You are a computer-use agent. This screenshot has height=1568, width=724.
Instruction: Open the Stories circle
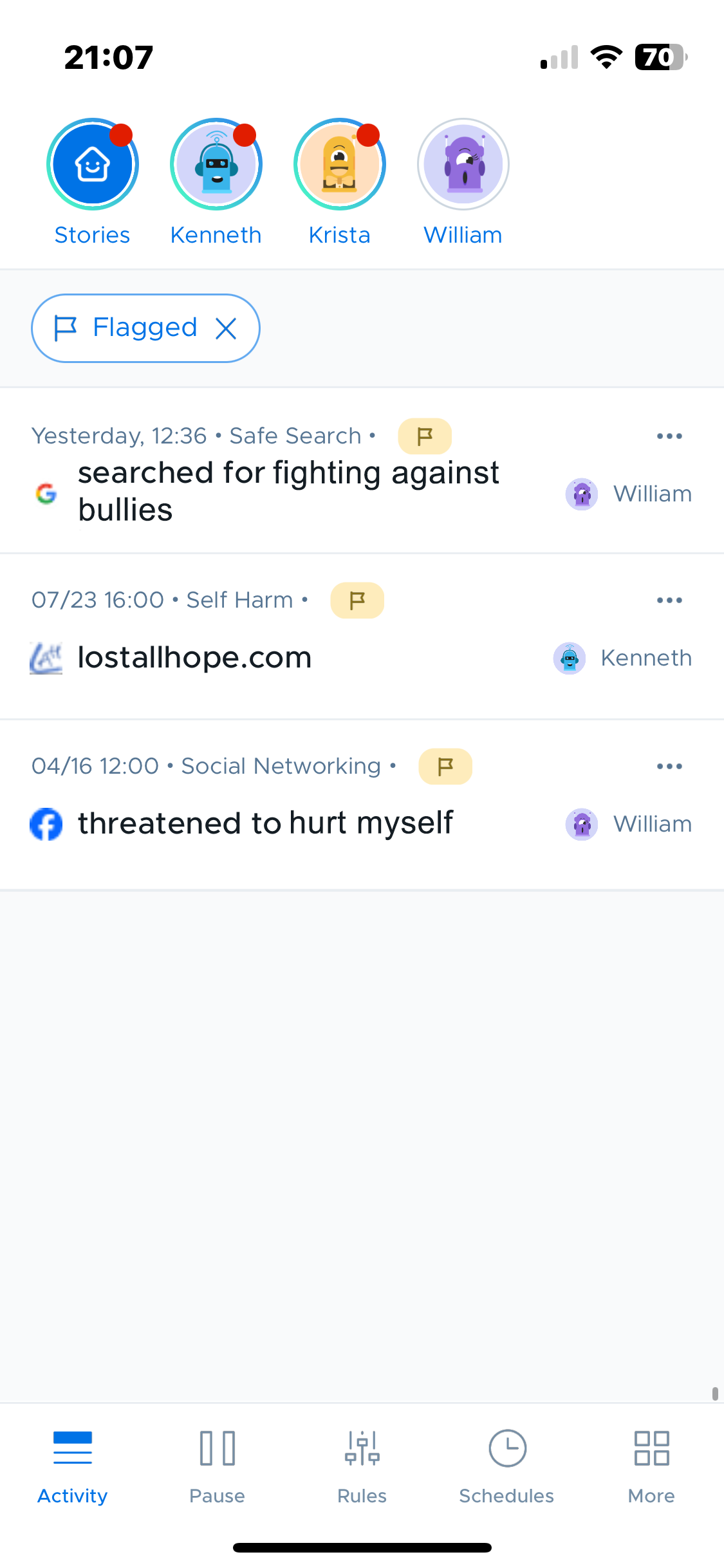[93, 165]
